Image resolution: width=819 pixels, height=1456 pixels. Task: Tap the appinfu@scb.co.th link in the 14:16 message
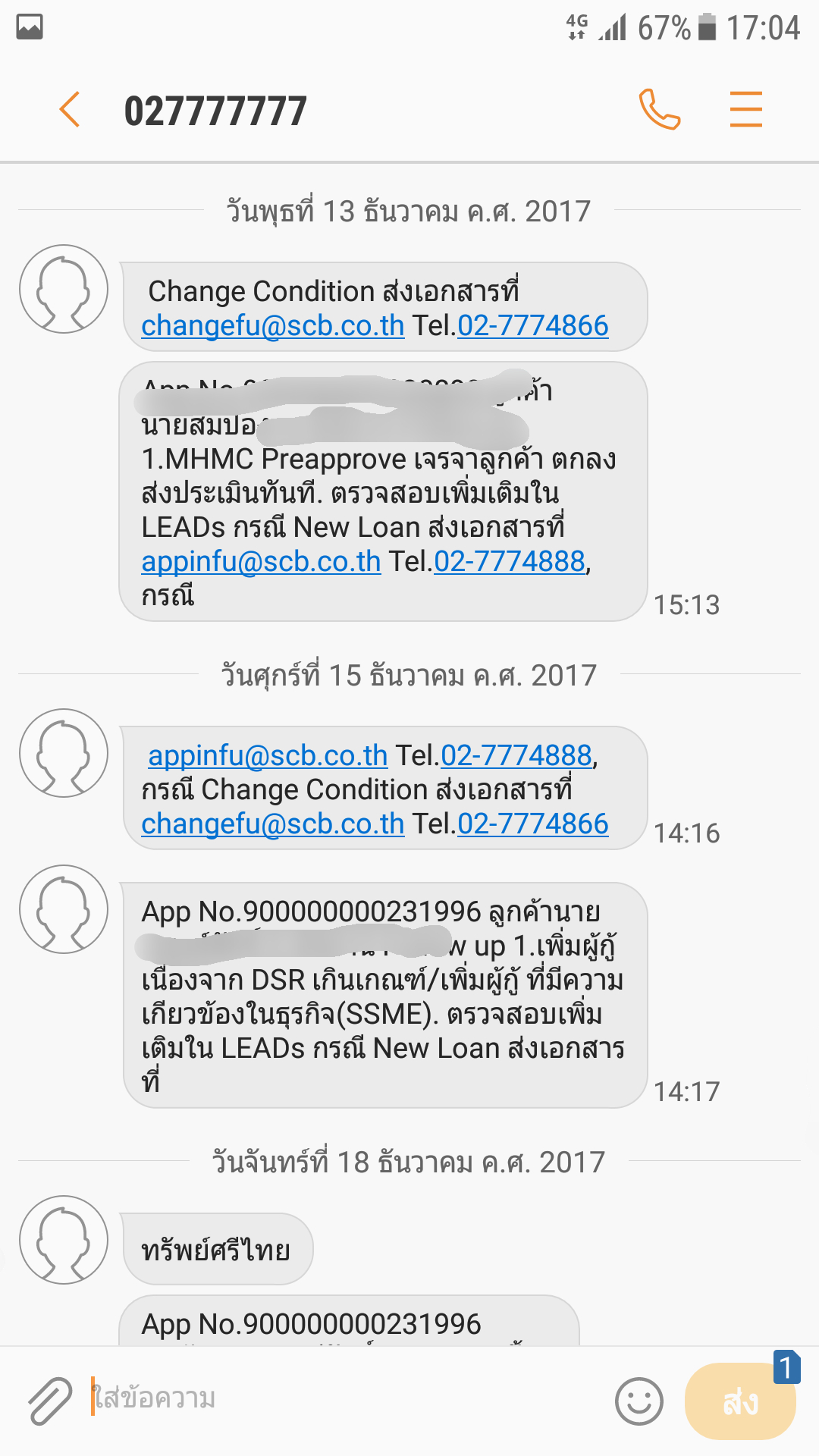(x=268, y=755)
